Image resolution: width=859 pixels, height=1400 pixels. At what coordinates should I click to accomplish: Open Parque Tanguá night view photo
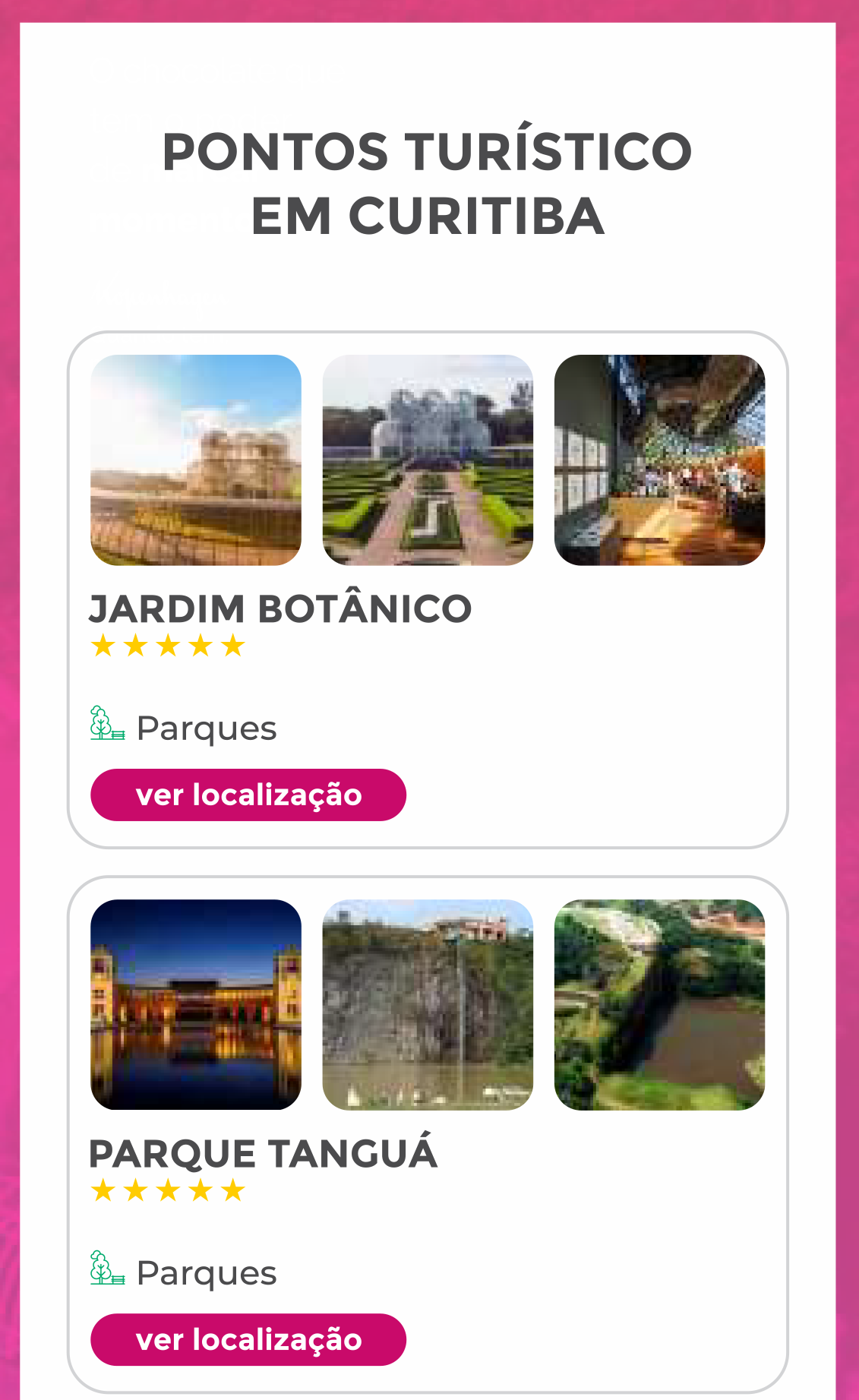[x=196, y=1004]
